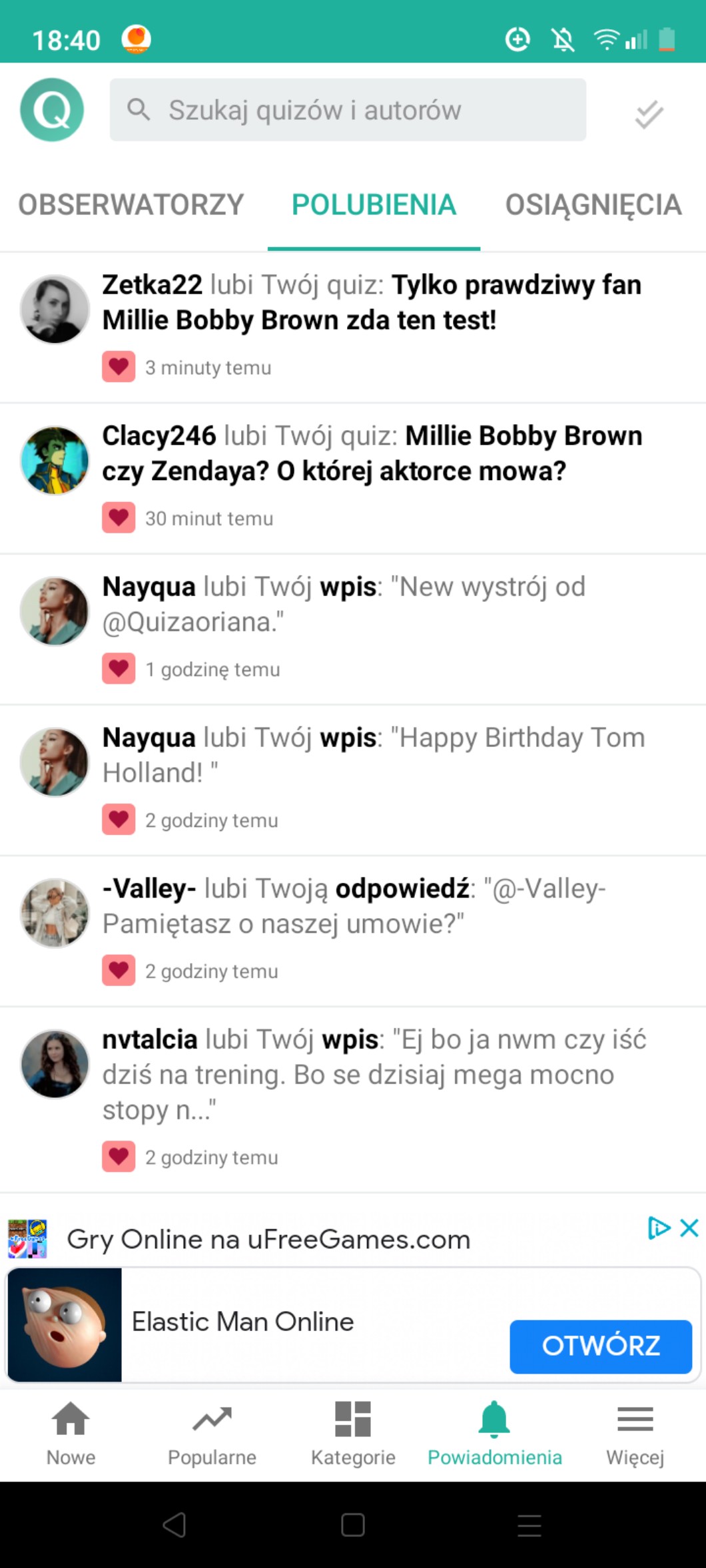Screen dimensions: 706x1568
Task: Tap the system back button
Action: [x=175, y=1525]
